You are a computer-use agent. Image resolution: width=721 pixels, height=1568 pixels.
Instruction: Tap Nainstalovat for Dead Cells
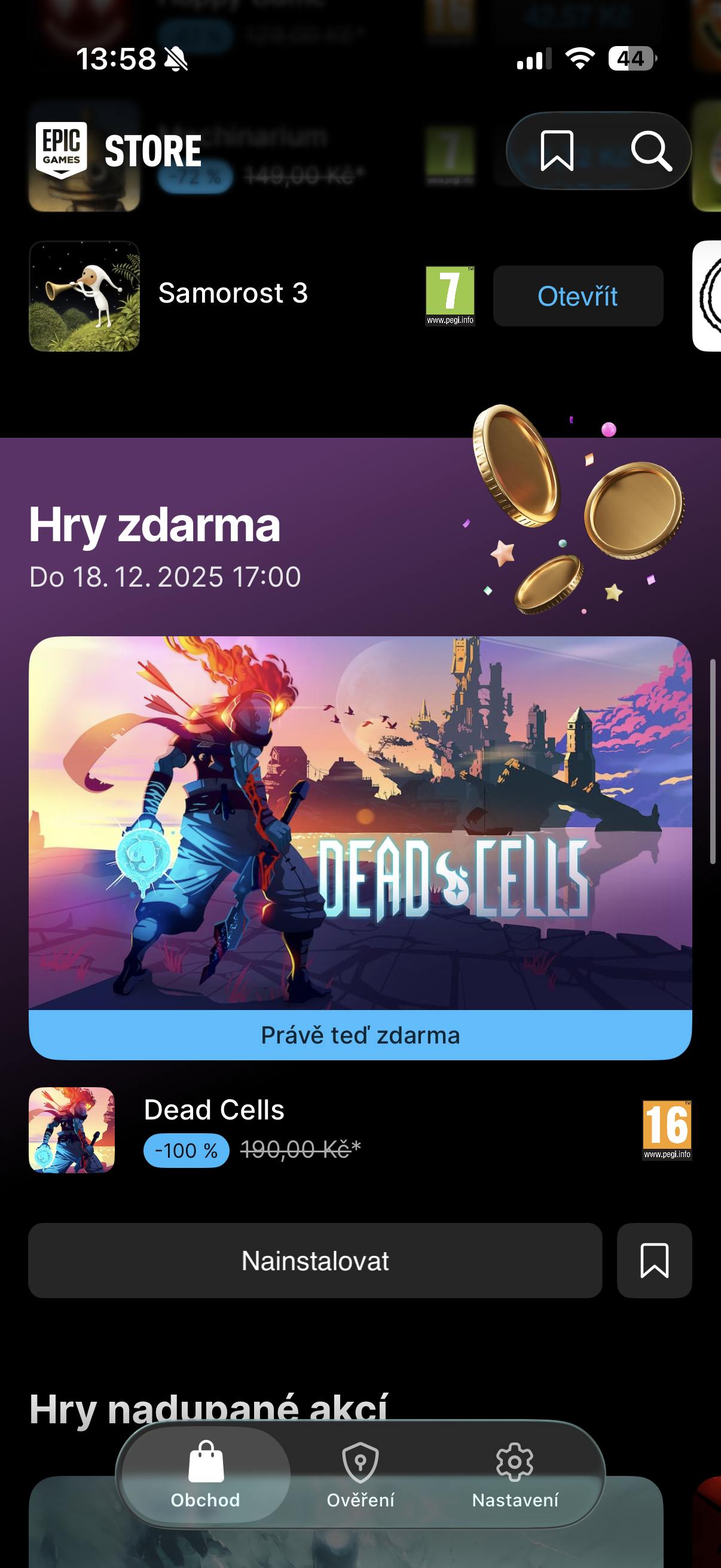[x=314, y=1261]
